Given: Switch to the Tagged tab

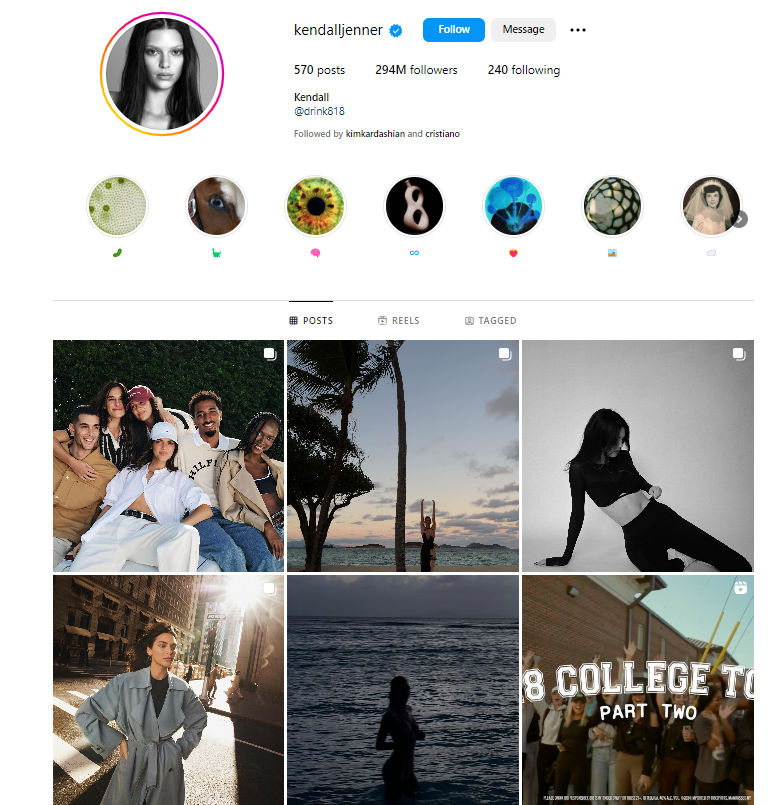Looking at the screenshot, I should click(x=490, y=321).
